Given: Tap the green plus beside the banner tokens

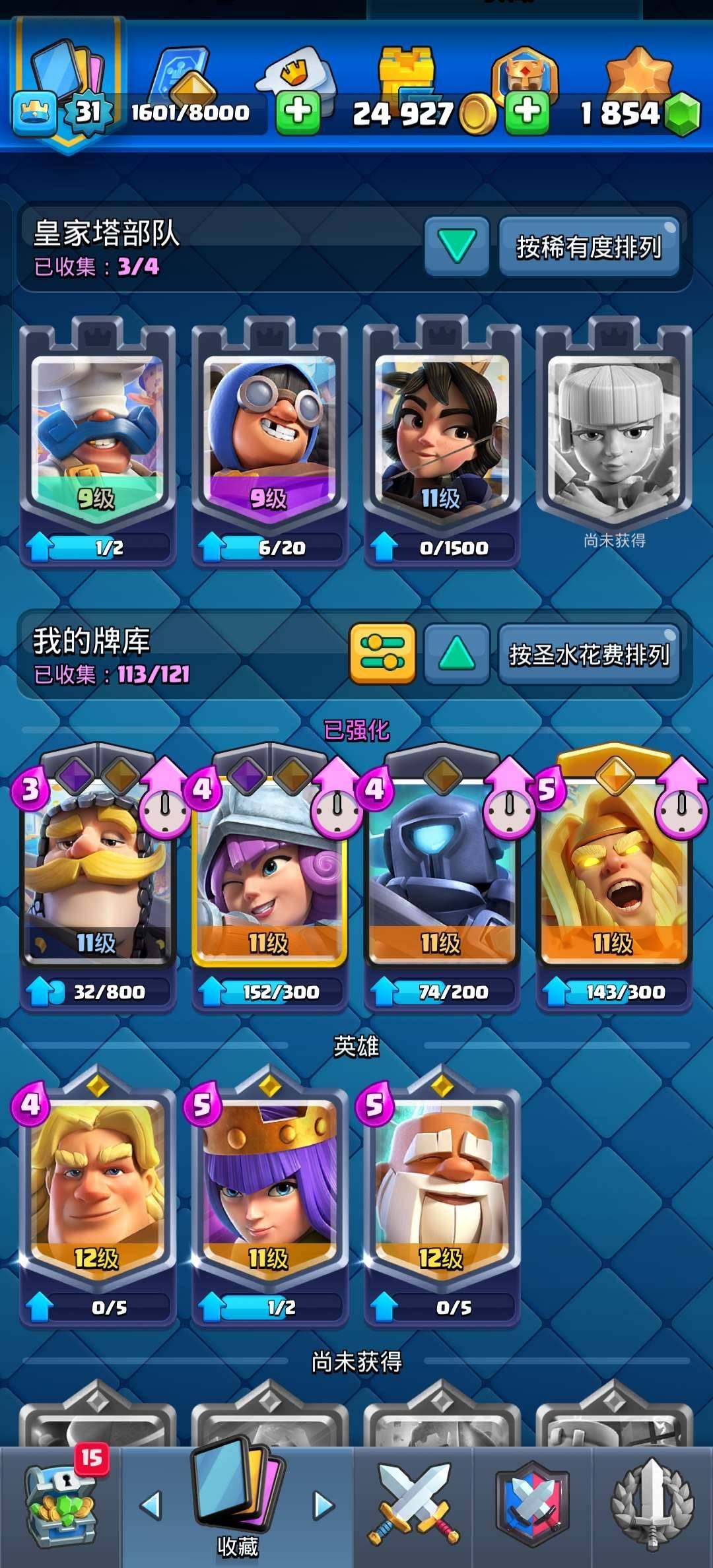Looking at the screenshot, I should coord(298,112).
